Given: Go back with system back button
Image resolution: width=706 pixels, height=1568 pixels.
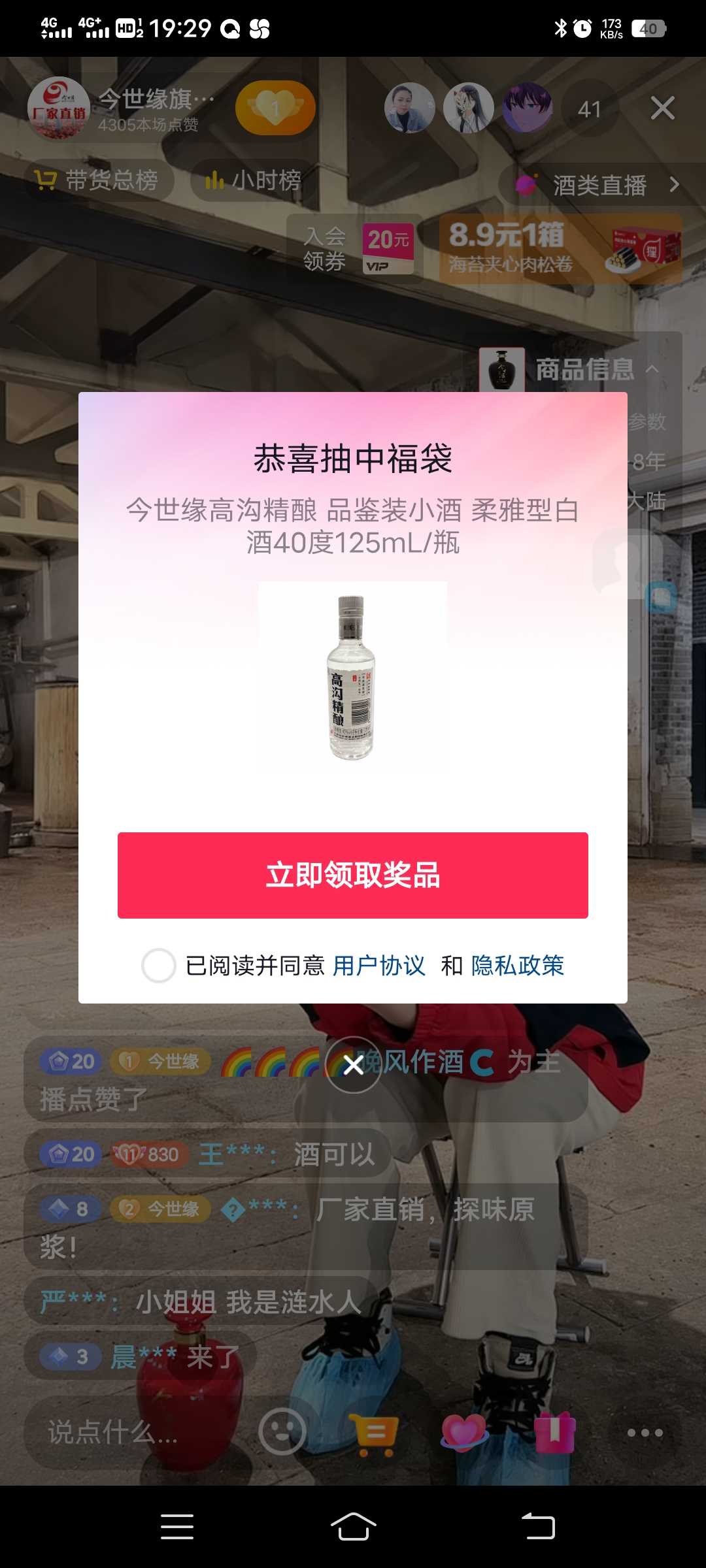Looking at the screenshot, I should pos(538,1527).
